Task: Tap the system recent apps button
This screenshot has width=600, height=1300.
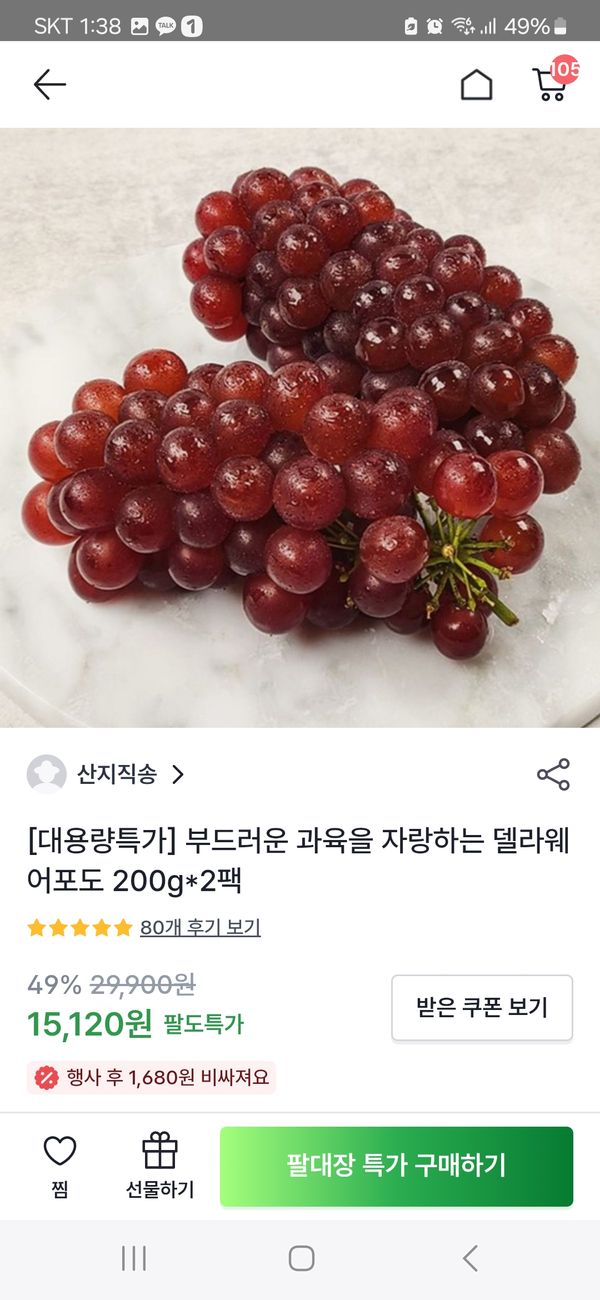Action: pos(134,1258)
